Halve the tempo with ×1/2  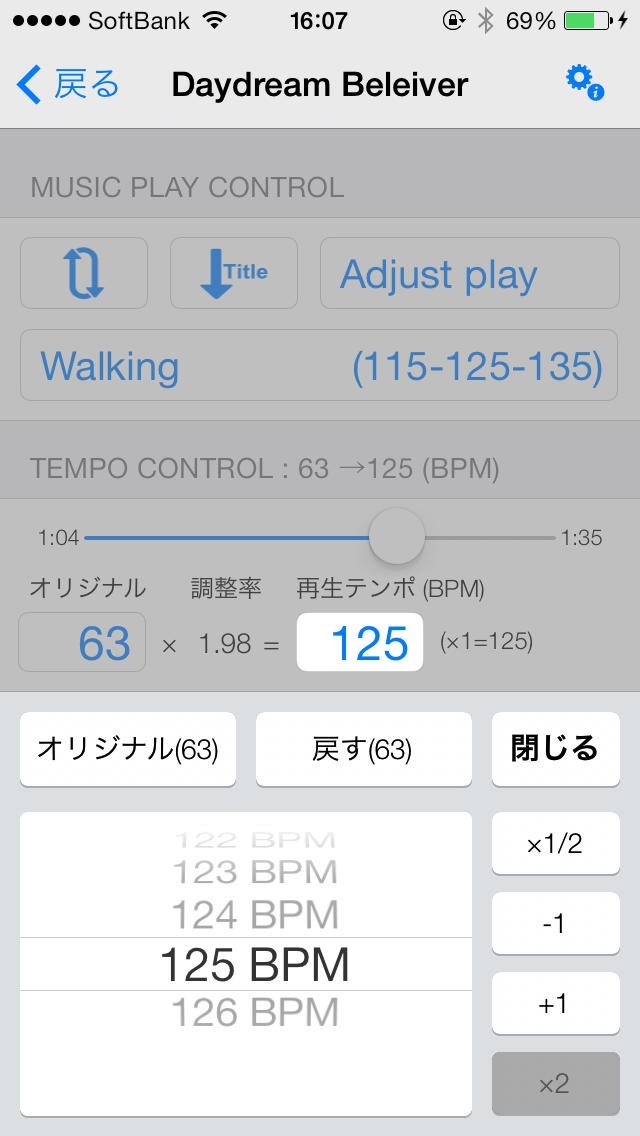click(555, 844)
